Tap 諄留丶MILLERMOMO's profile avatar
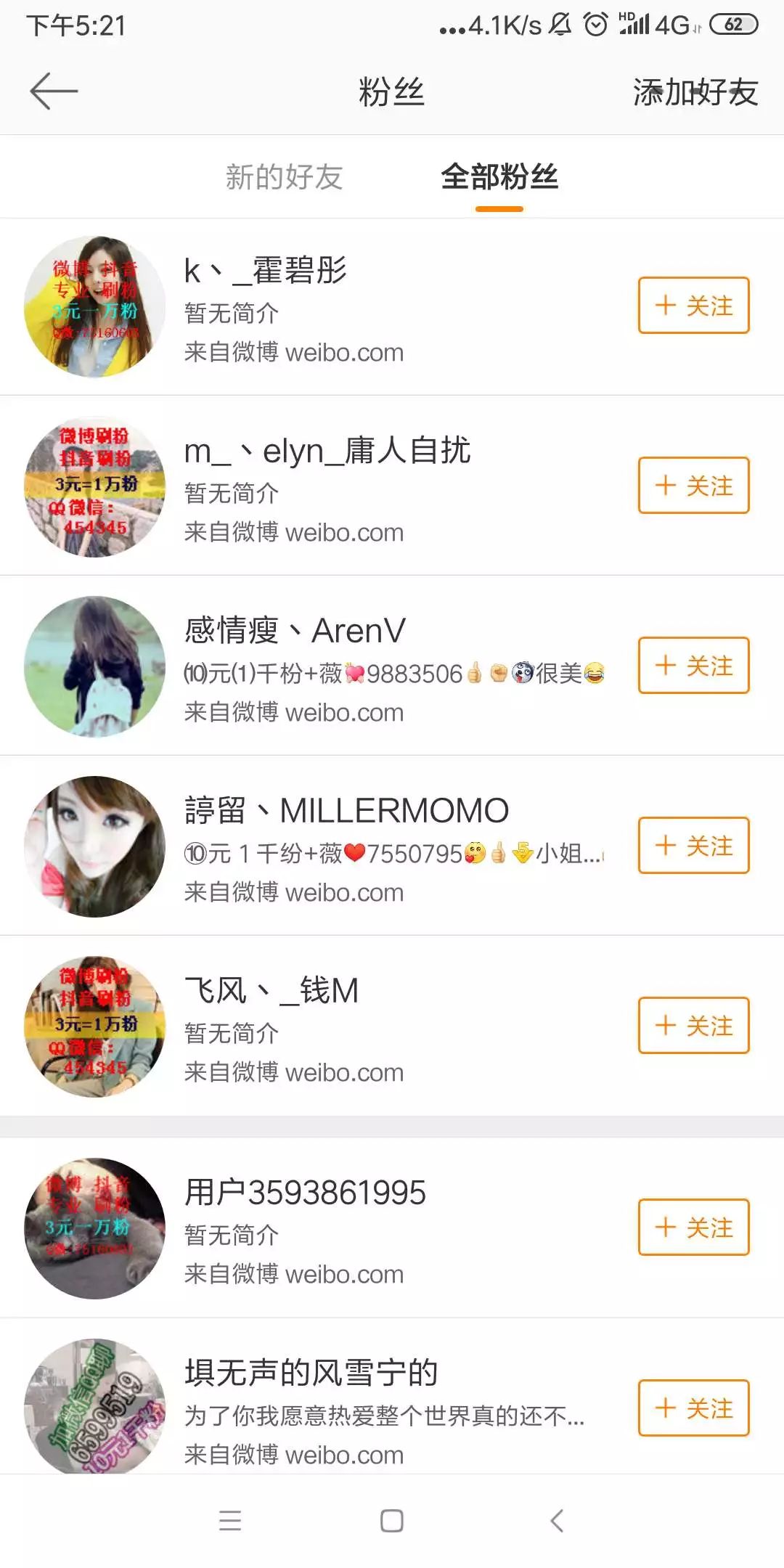Image resolution: width=784 pixels, height=1568 pixels. coord(95,845)
